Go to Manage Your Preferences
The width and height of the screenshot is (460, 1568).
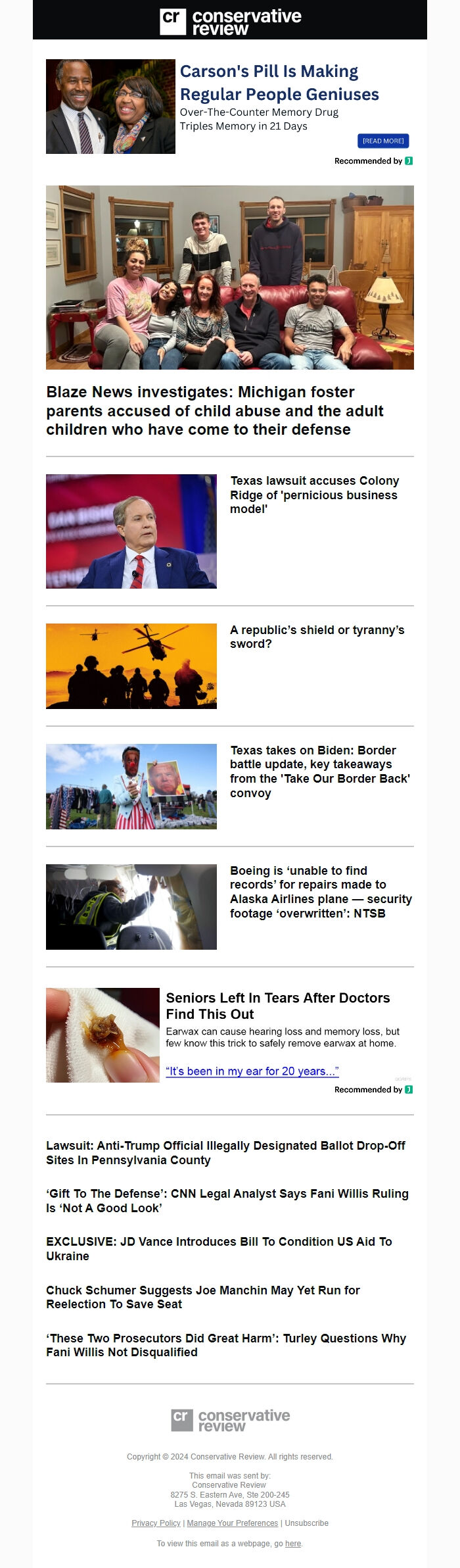click(x=232, y=1523)
